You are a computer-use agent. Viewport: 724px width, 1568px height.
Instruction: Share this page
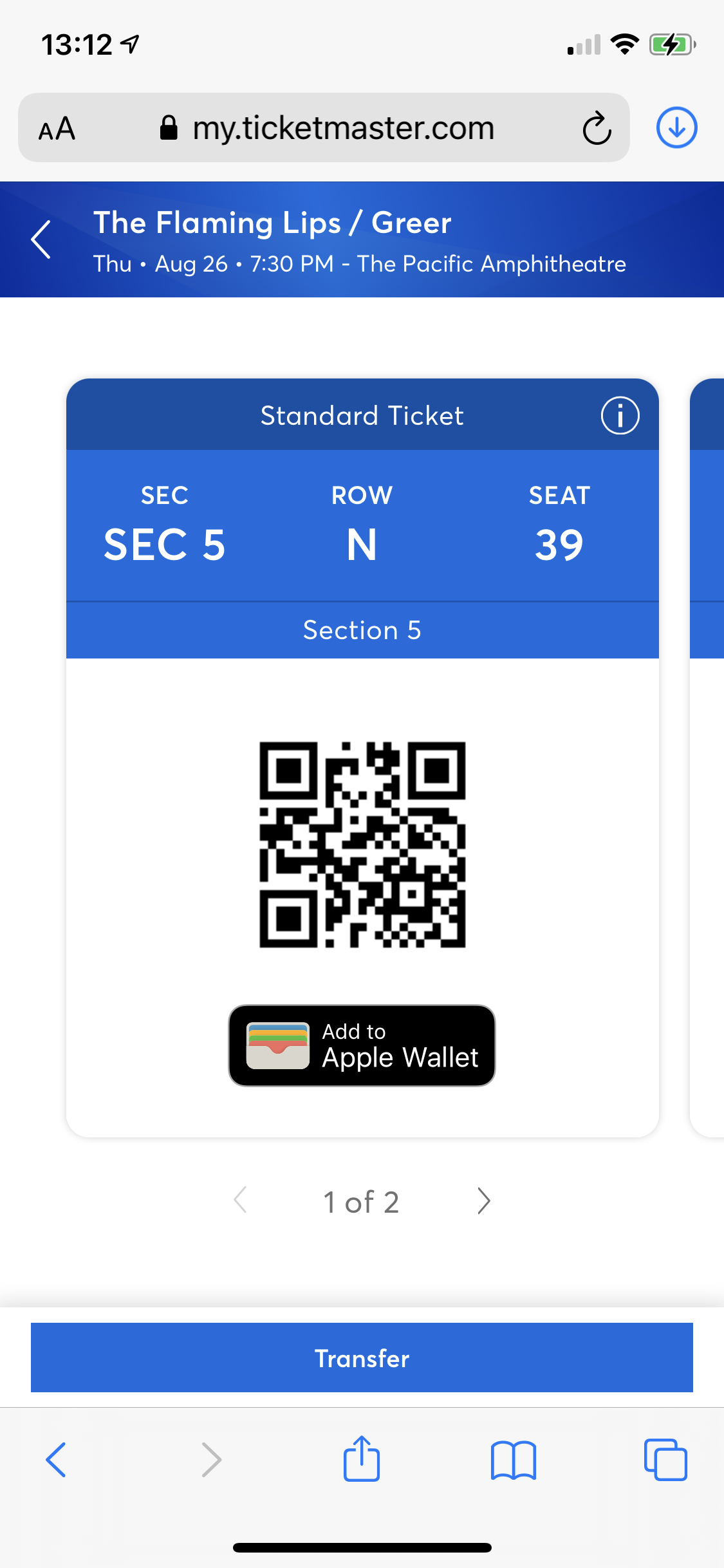(362, 1458)
